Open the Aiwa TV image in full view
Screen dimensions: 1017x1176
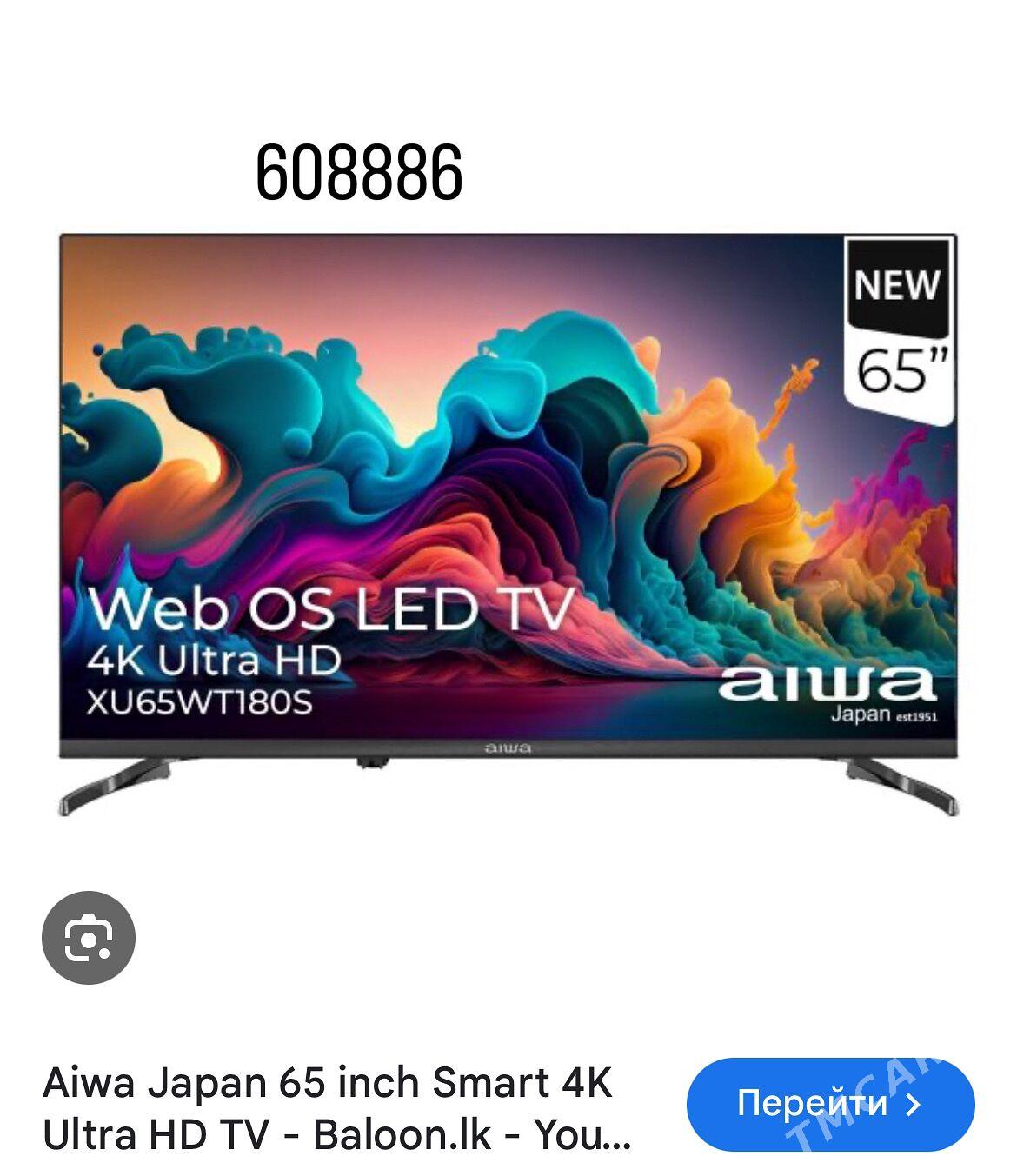tap(508, 522)
